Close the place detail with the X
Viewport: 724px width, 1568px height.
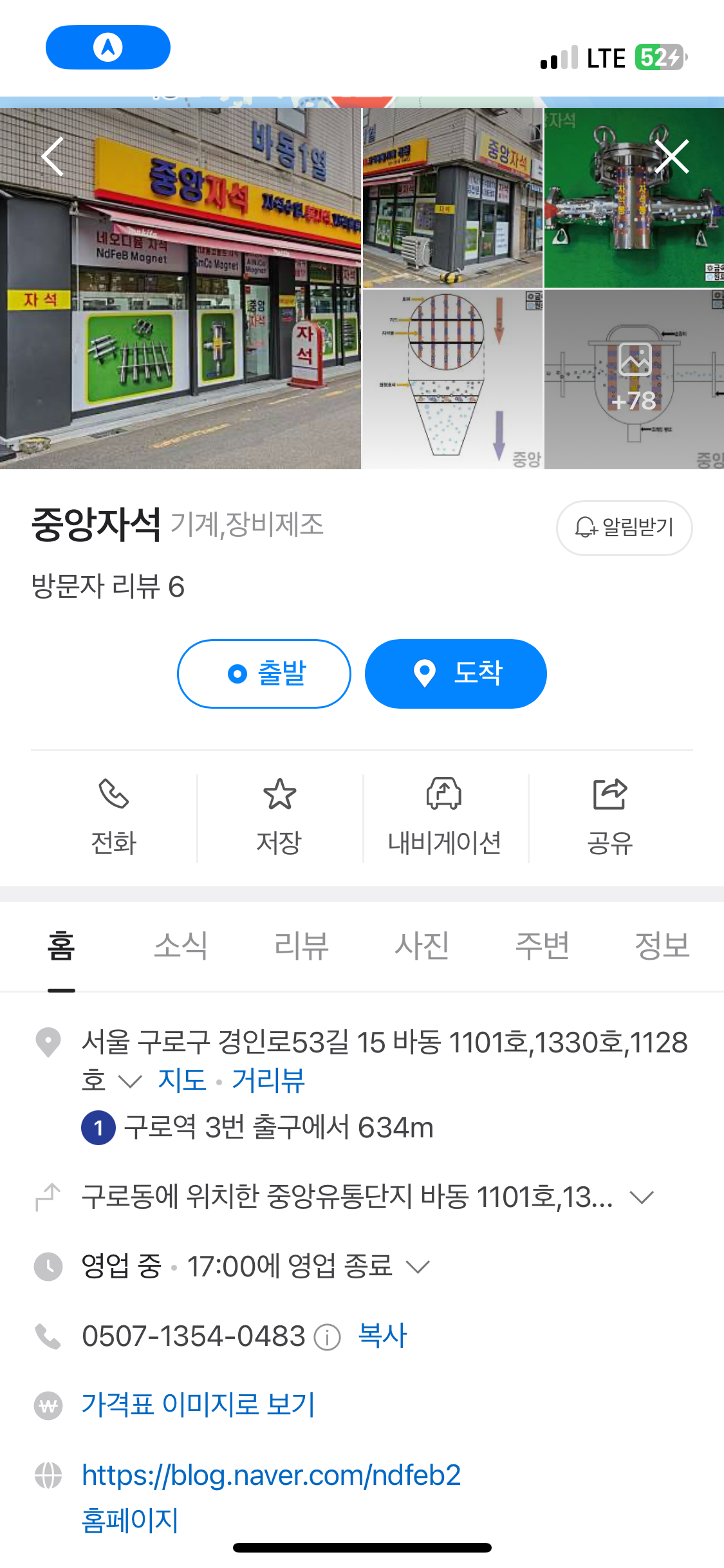(x=672, y=156)
